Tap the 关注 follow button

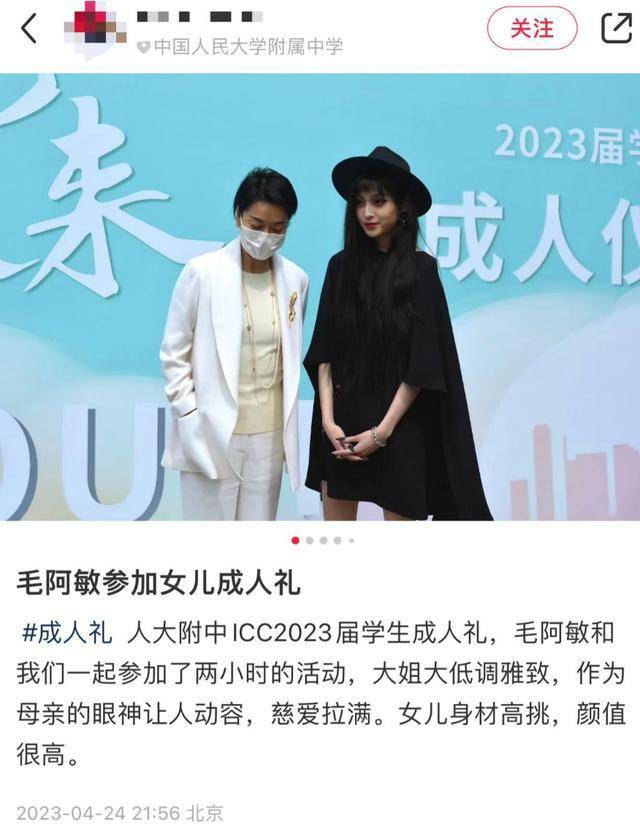click(x=531, y=29)
